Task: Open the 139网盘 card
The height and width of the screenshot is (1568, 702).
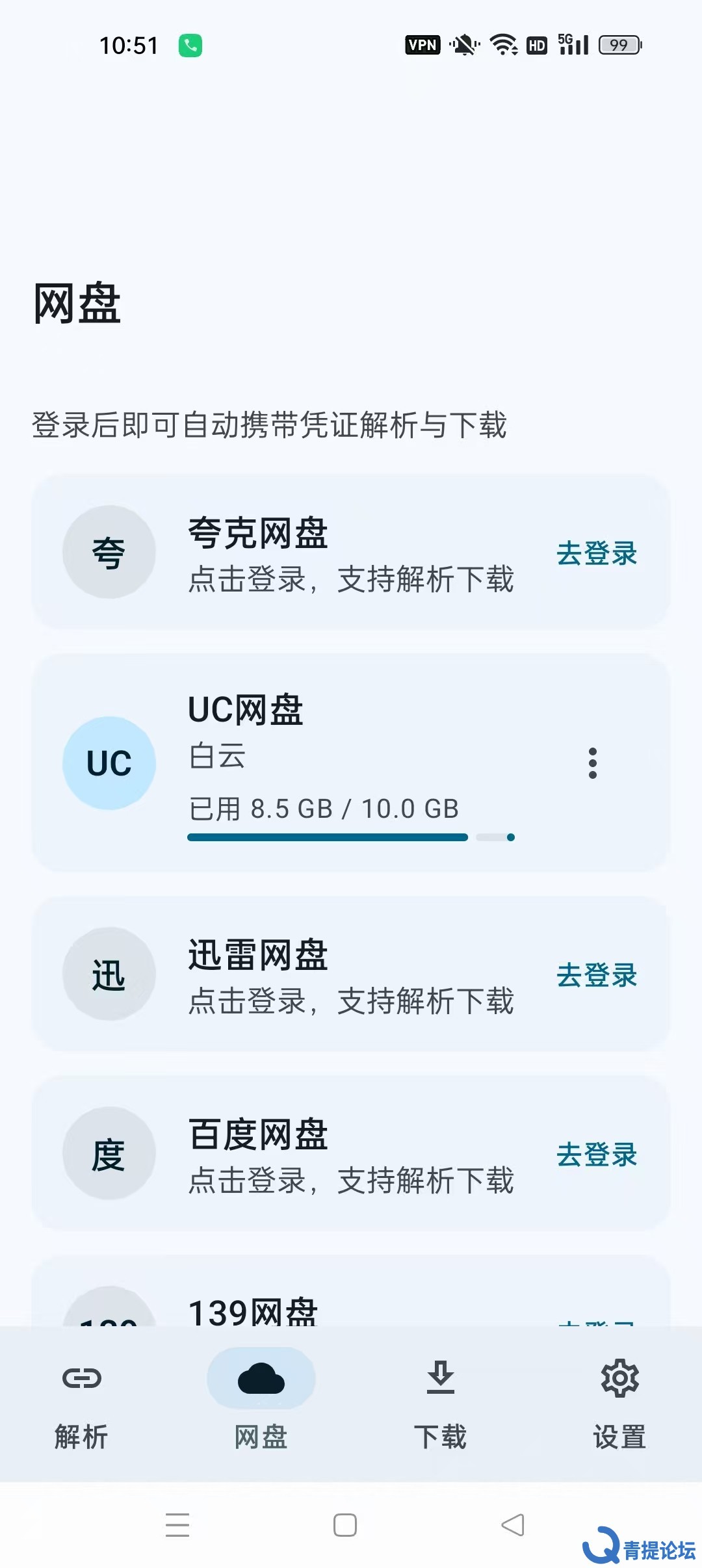Action: [x=351, y=1292]
